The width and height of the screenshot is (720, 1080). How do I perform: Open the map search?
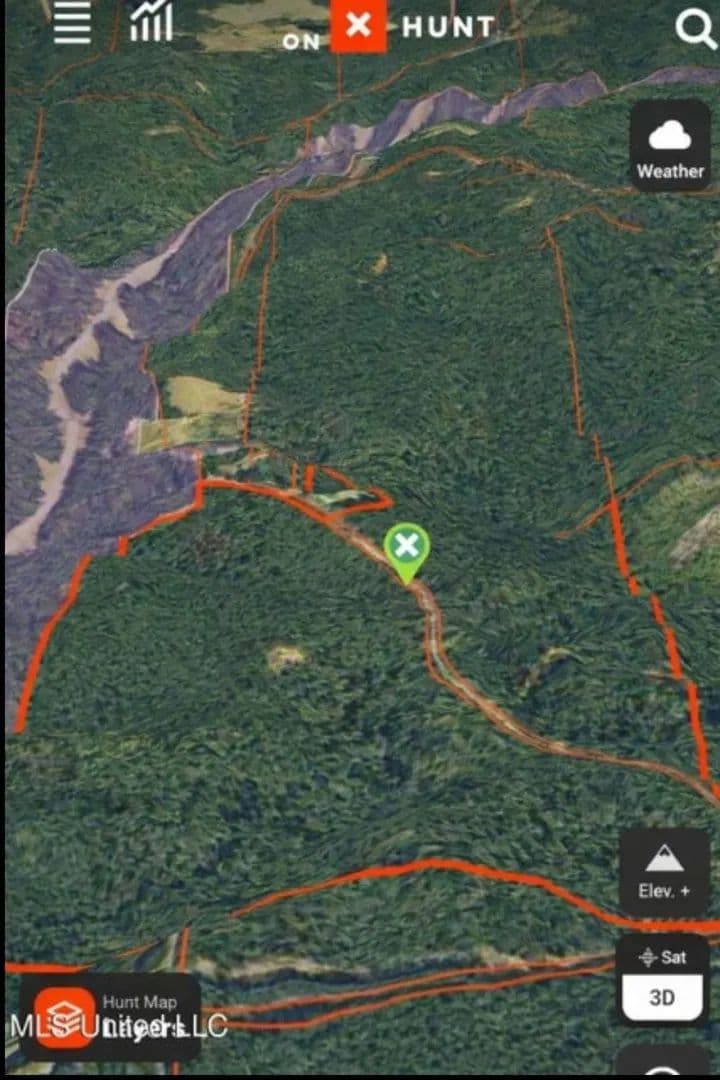(695, 29)
